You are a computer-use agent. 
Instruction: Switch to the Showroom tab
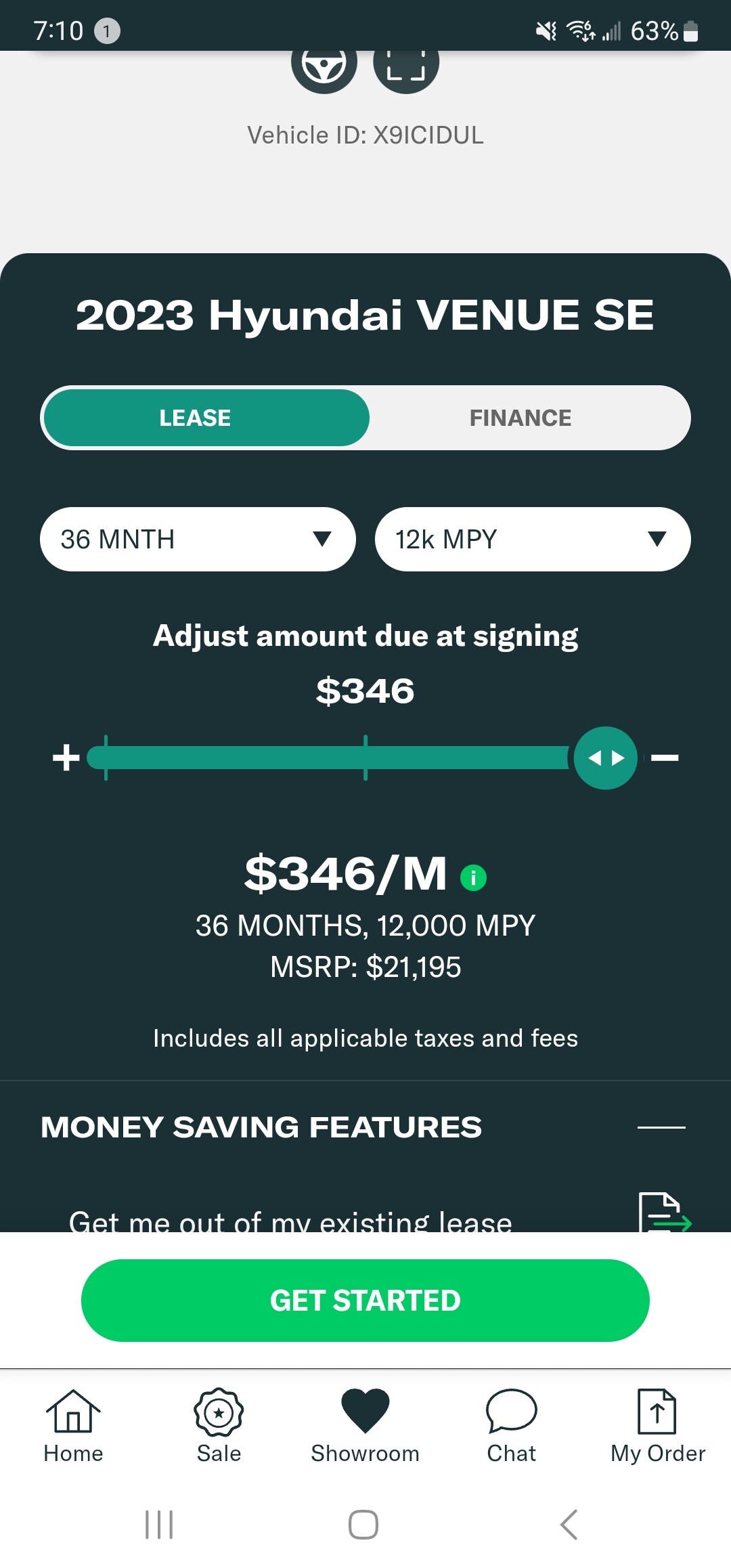tap(365, 1426)
